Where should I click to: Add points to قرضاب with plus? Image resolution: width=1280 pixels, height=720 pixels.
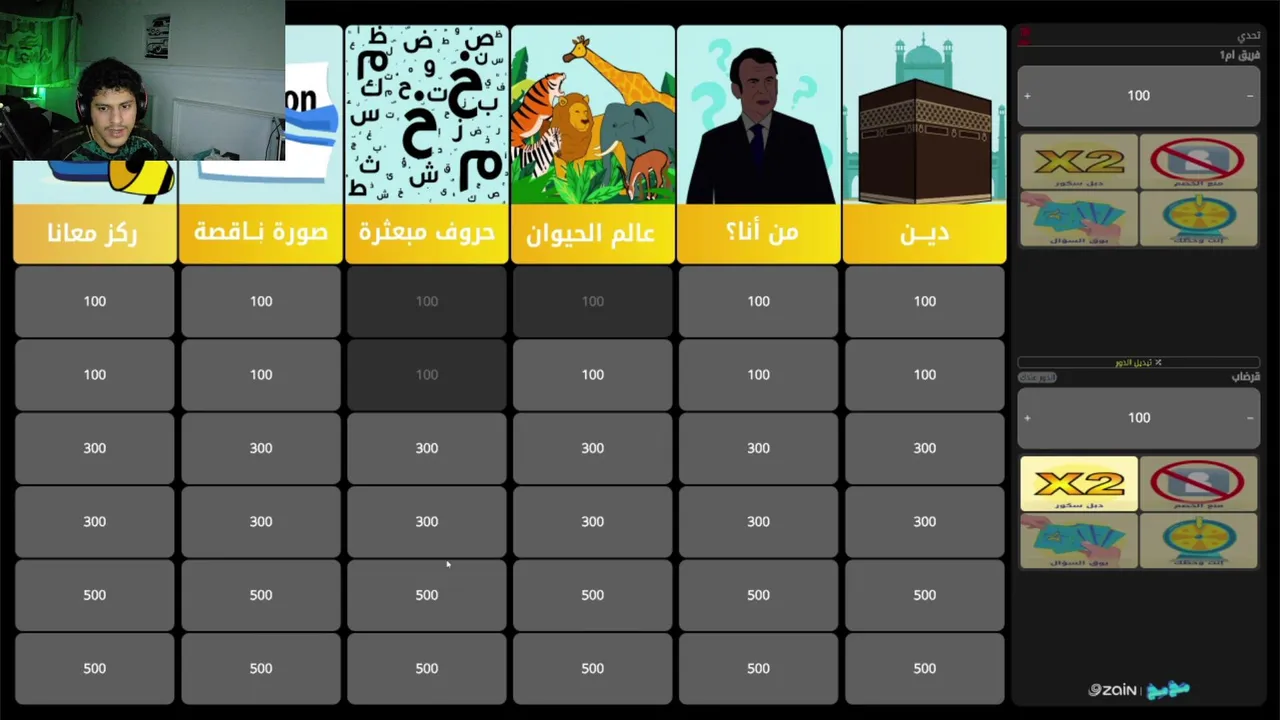pyautogui.click(x=1027, y=418)
